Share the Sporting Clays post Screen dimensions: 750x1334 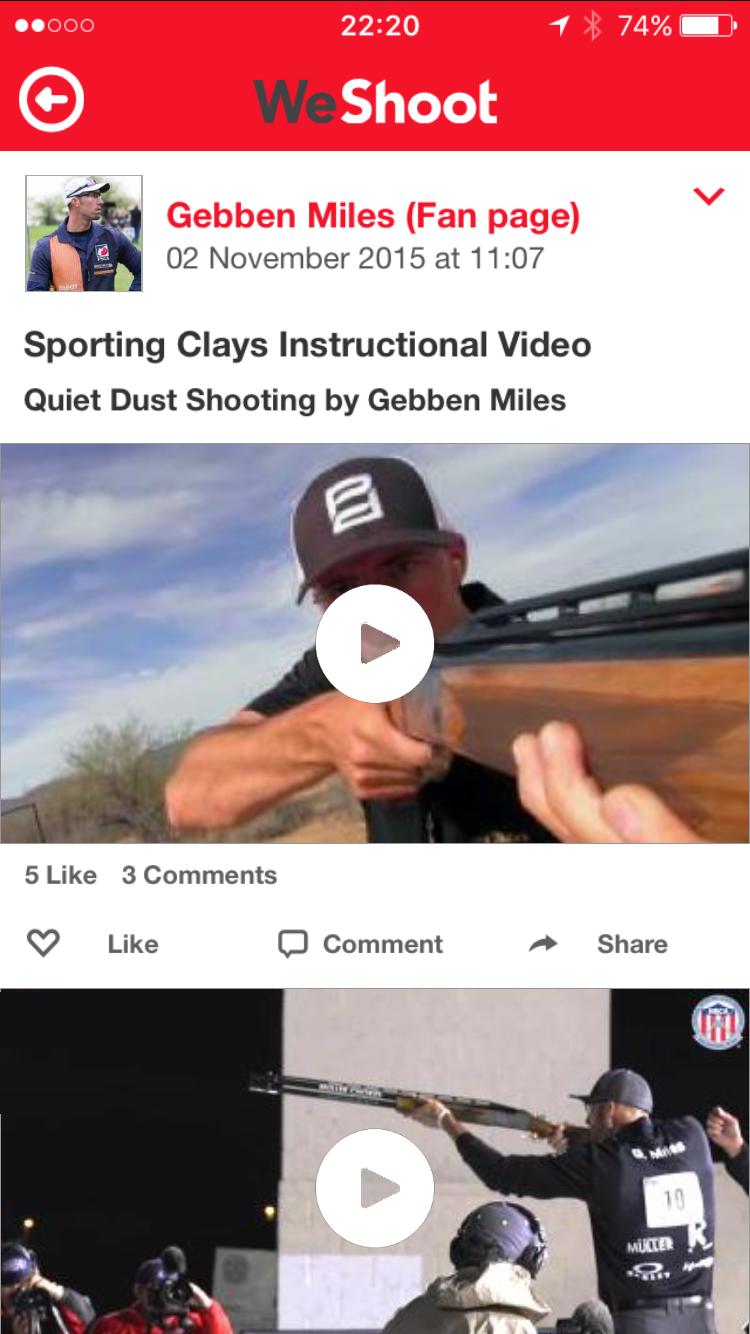pyautogui.click(x=598, y=944)
